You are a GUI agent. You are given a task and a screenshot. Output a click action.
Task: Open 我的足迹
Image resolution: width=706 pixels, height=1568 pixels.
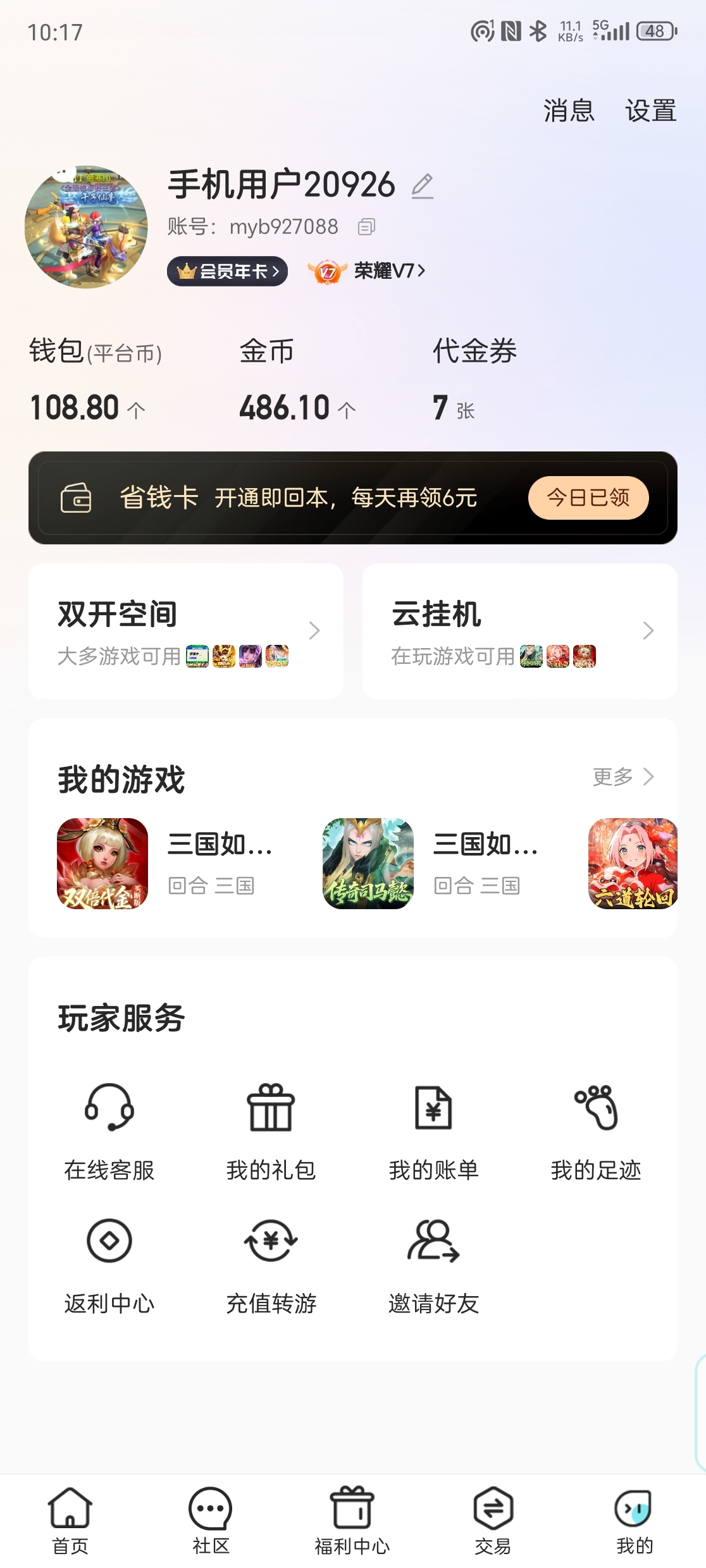tap(596, 1132)
